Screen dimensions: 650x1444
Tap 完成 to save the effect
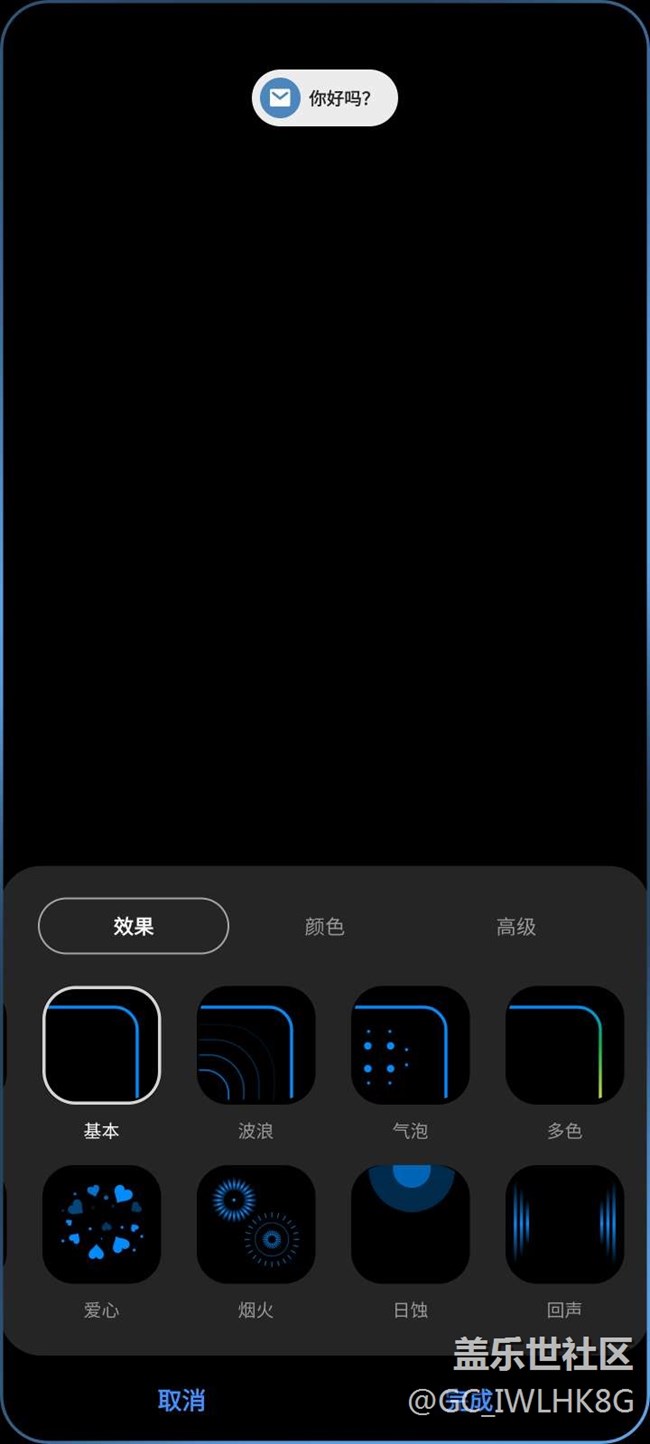coord(470,1401)
